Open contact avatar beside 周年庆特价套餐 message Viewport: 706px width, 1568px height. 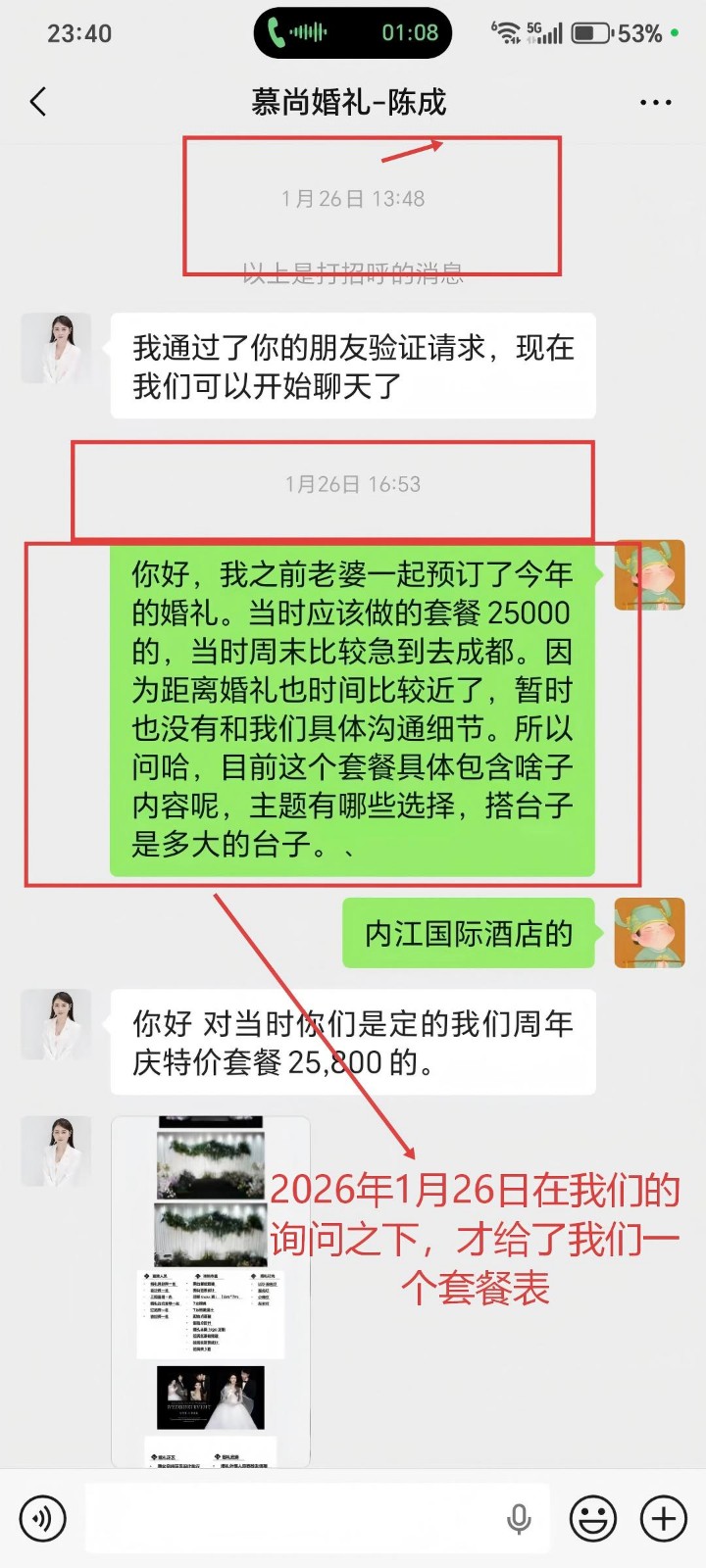tap(57, 1024)
